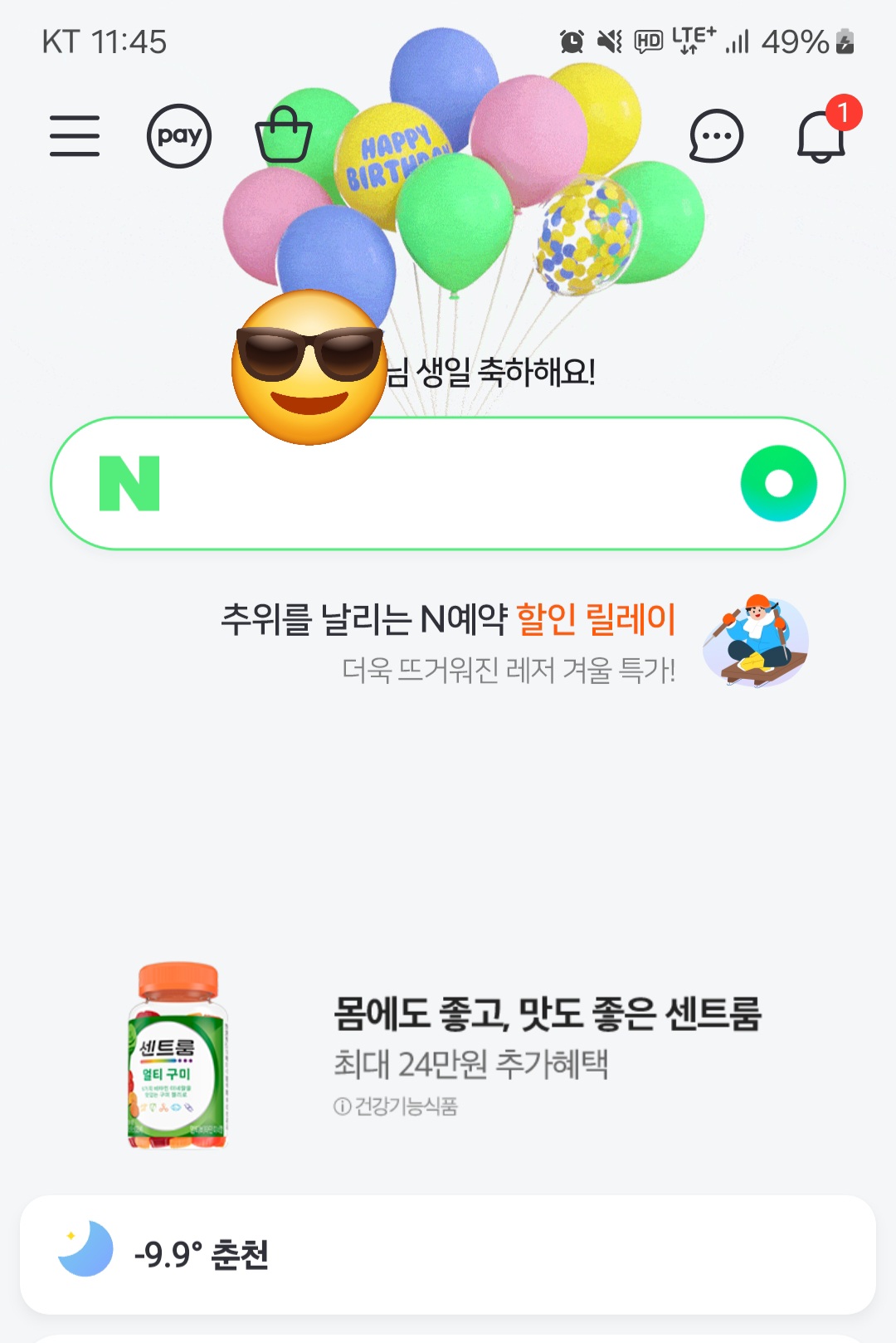The image size is (896, 1343).
Task: Open the 춘천 weather card
Action: pos(448,1254)
